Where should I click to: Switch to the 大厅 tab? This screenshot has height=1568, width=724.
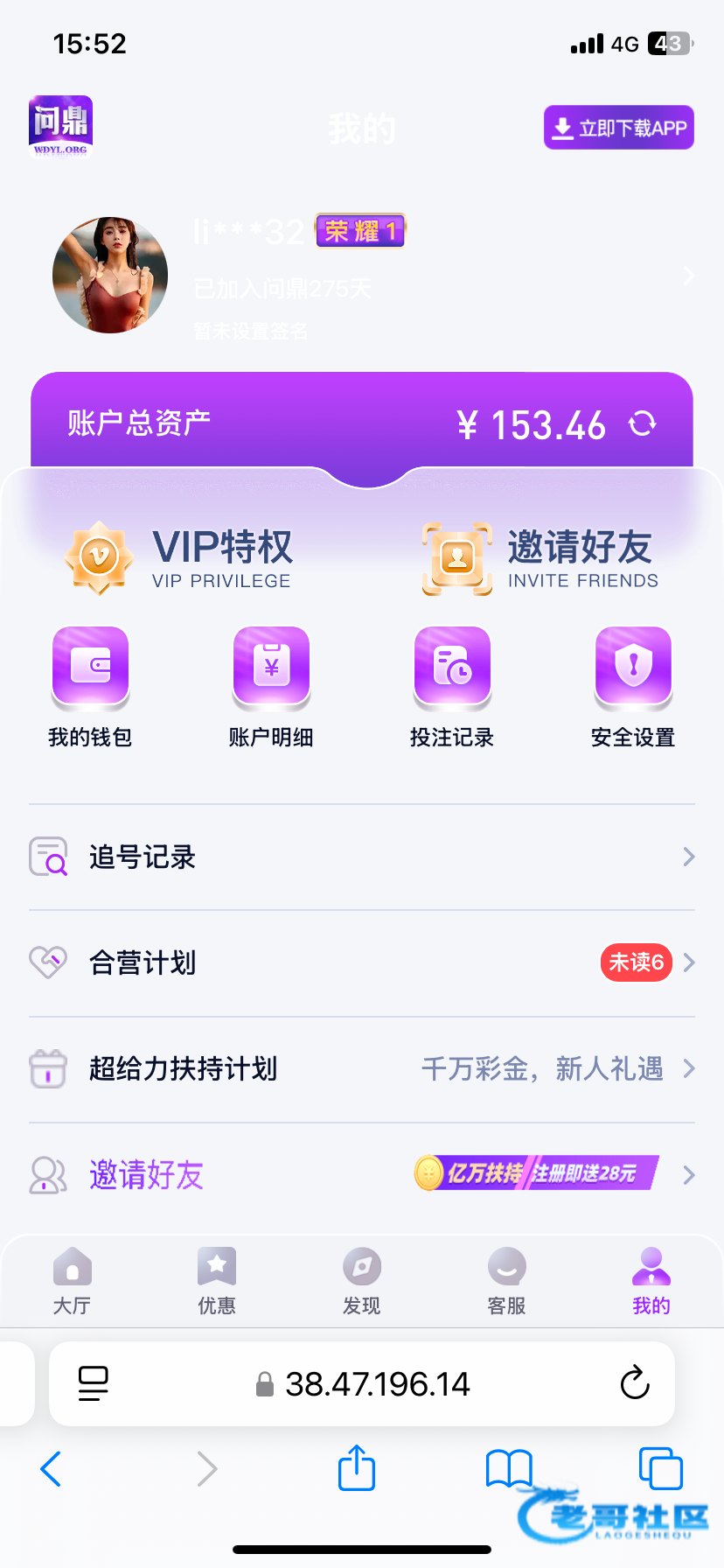(x=72, y=1281)
